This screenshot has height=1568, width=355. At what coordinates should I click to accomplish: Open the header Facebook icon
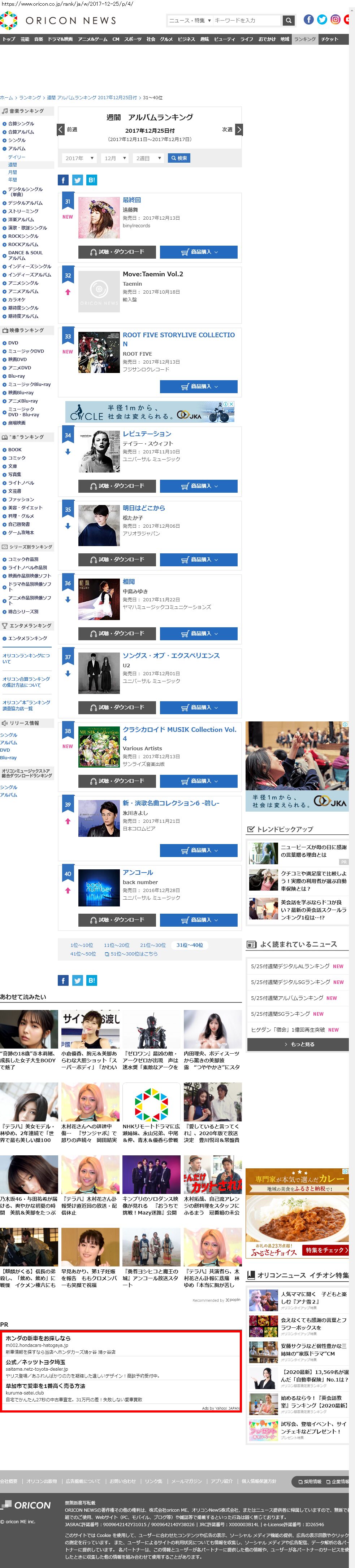point(309,19)
